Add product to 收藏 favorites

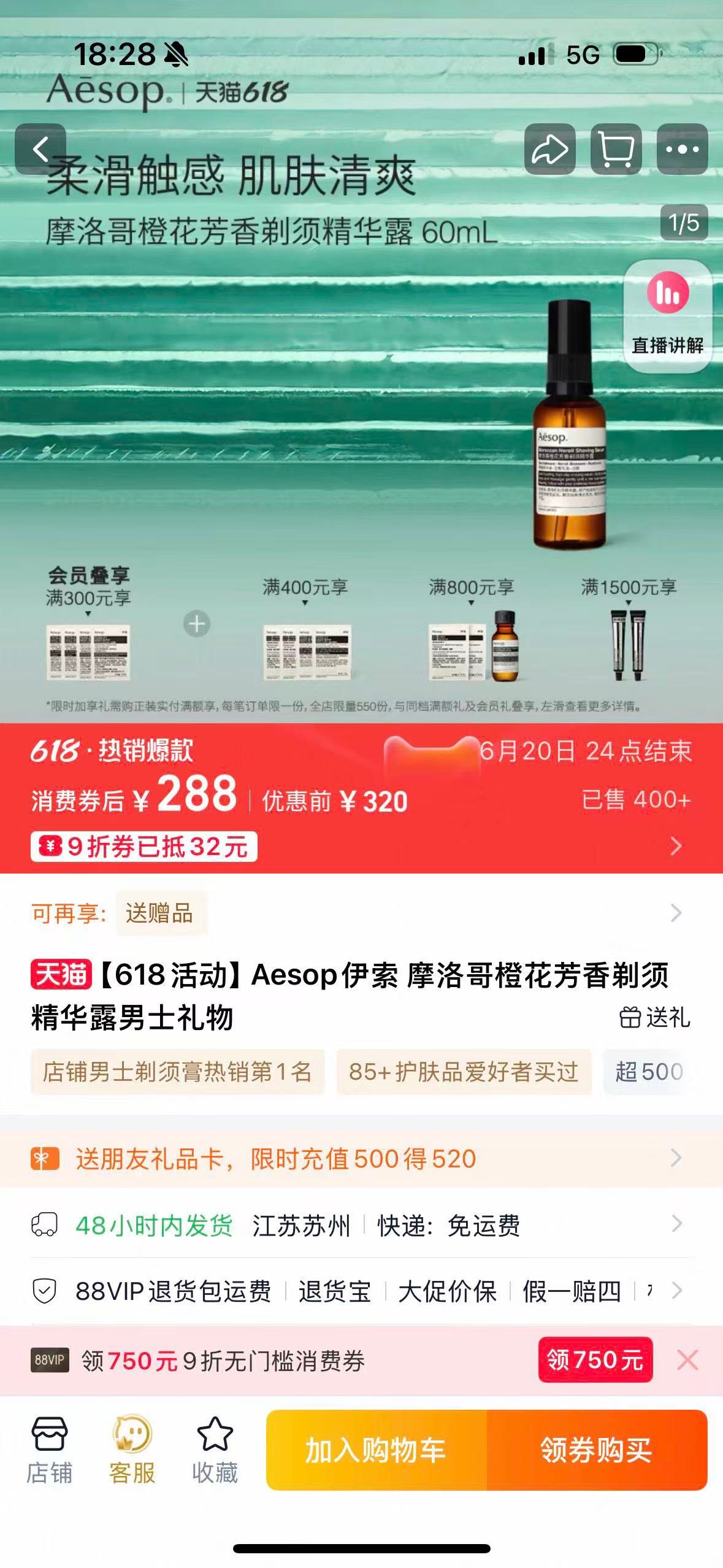click(x=215, y=1450)
